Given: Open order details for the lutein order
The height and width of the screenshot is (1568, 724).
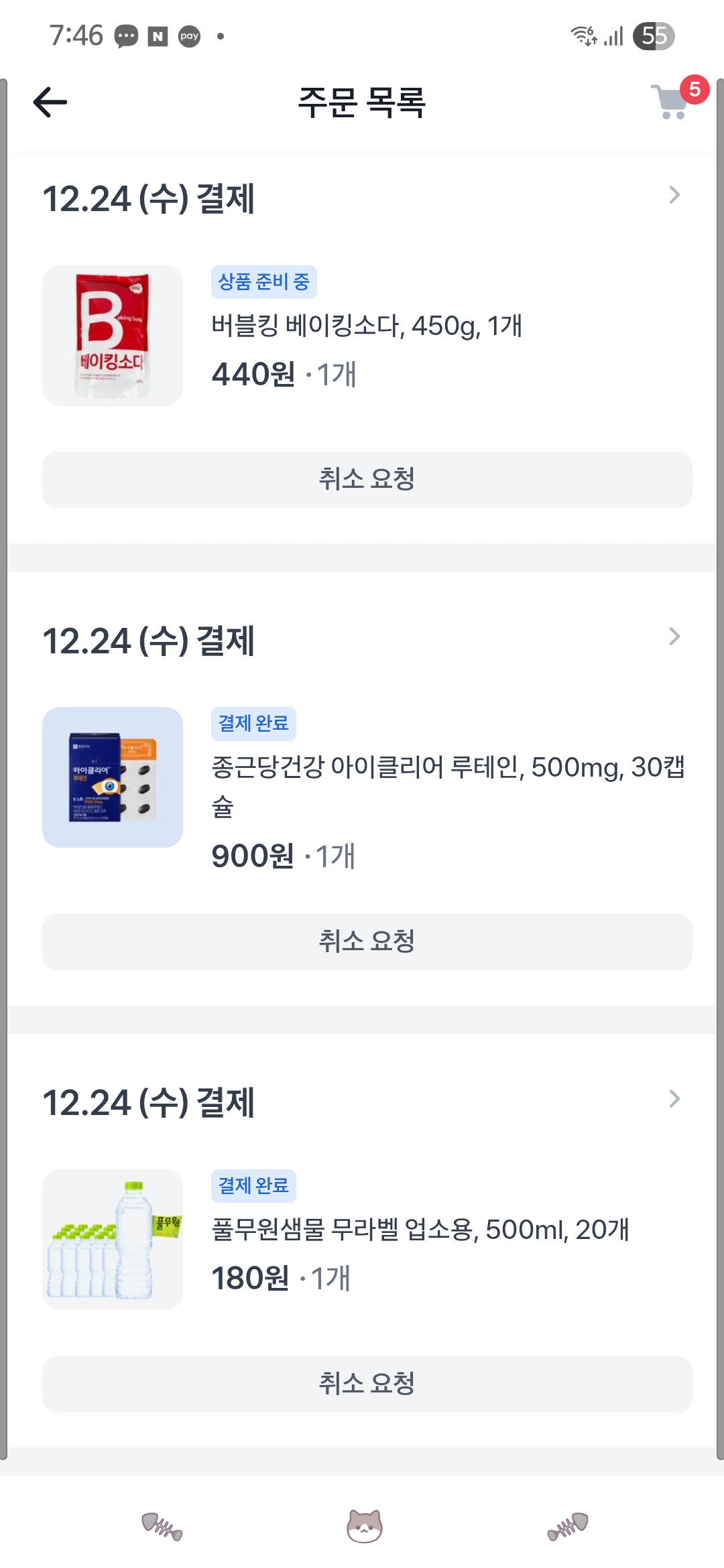Looking at the screenshot, I should tap(674, 637).
